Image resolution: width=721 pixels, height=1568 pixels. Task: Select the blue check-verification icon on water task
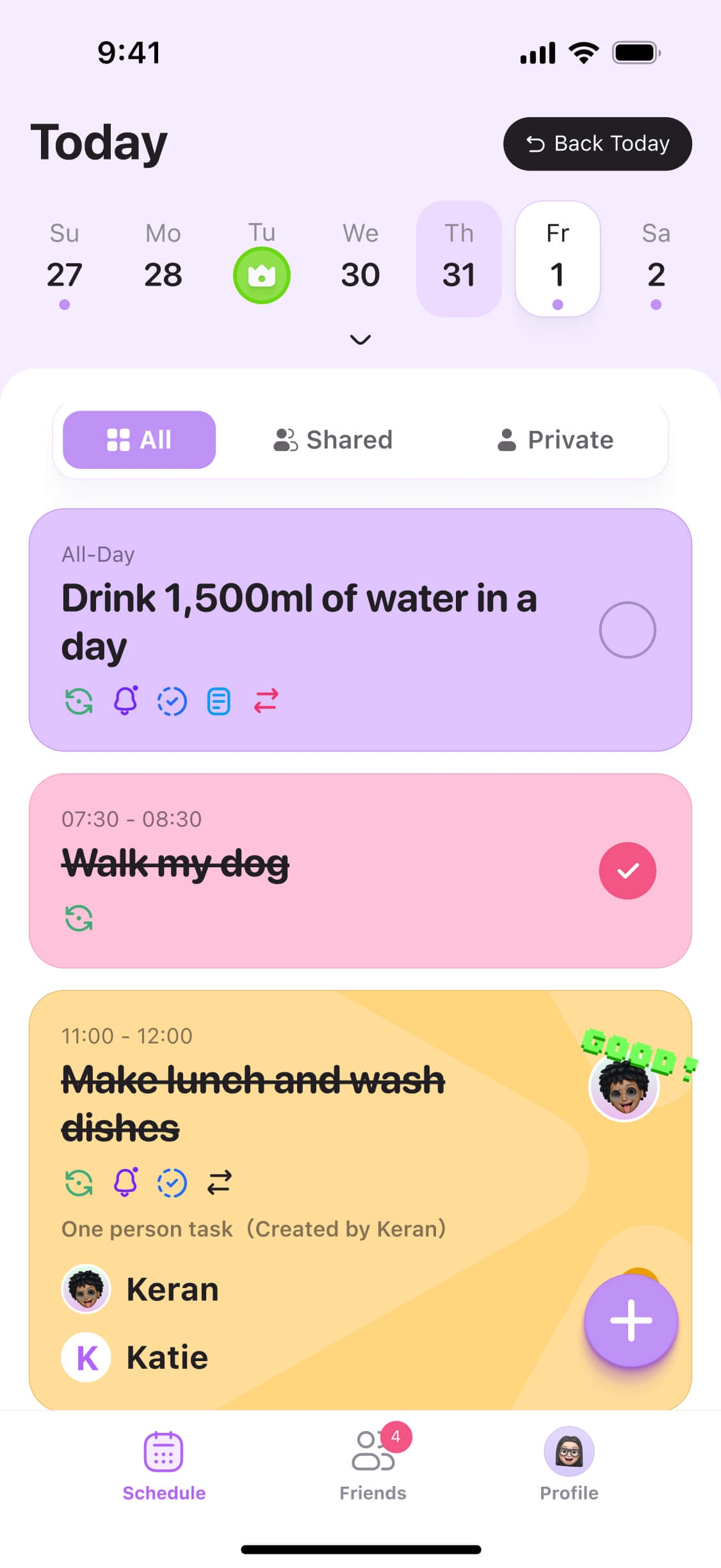172,701
